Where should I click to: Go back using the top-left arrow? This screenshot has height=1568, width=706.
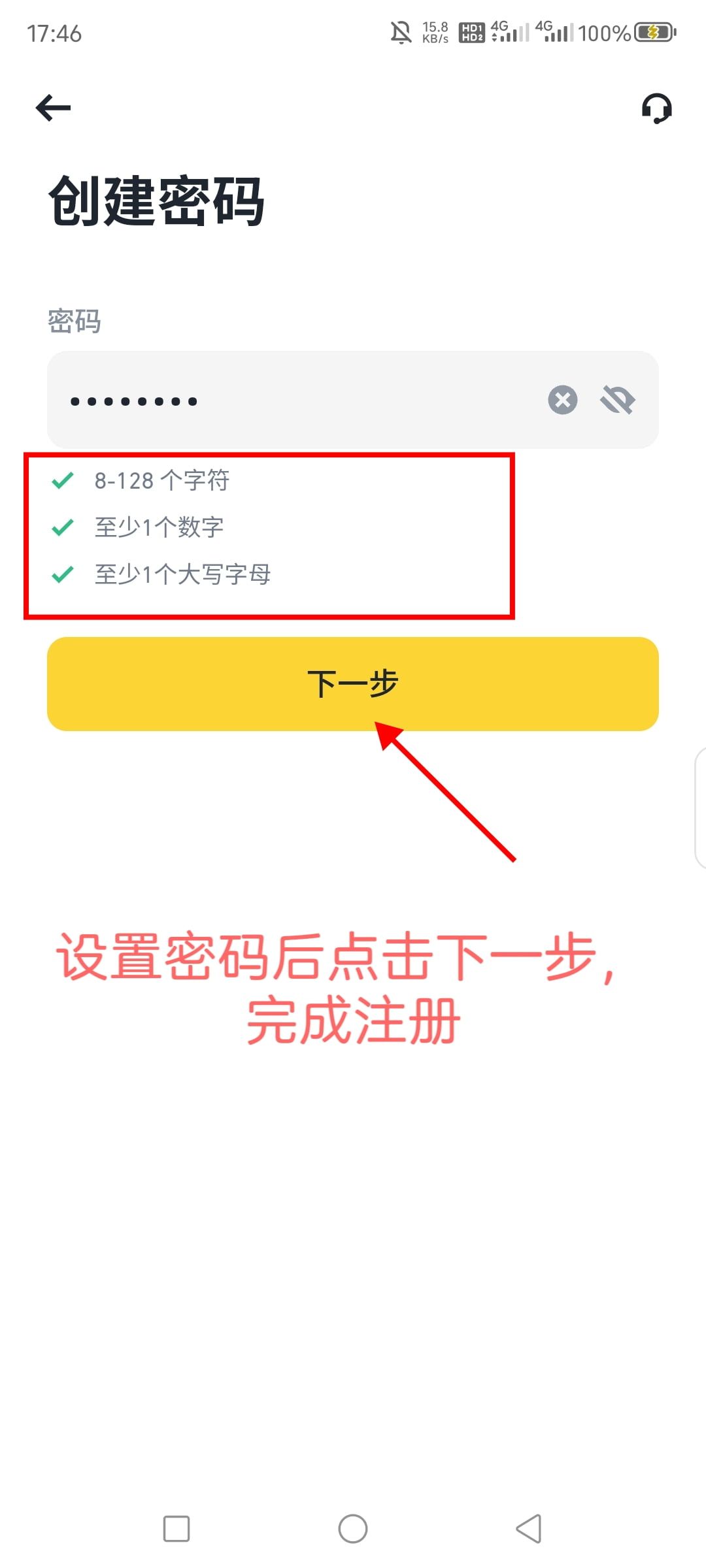pos(53,108)
